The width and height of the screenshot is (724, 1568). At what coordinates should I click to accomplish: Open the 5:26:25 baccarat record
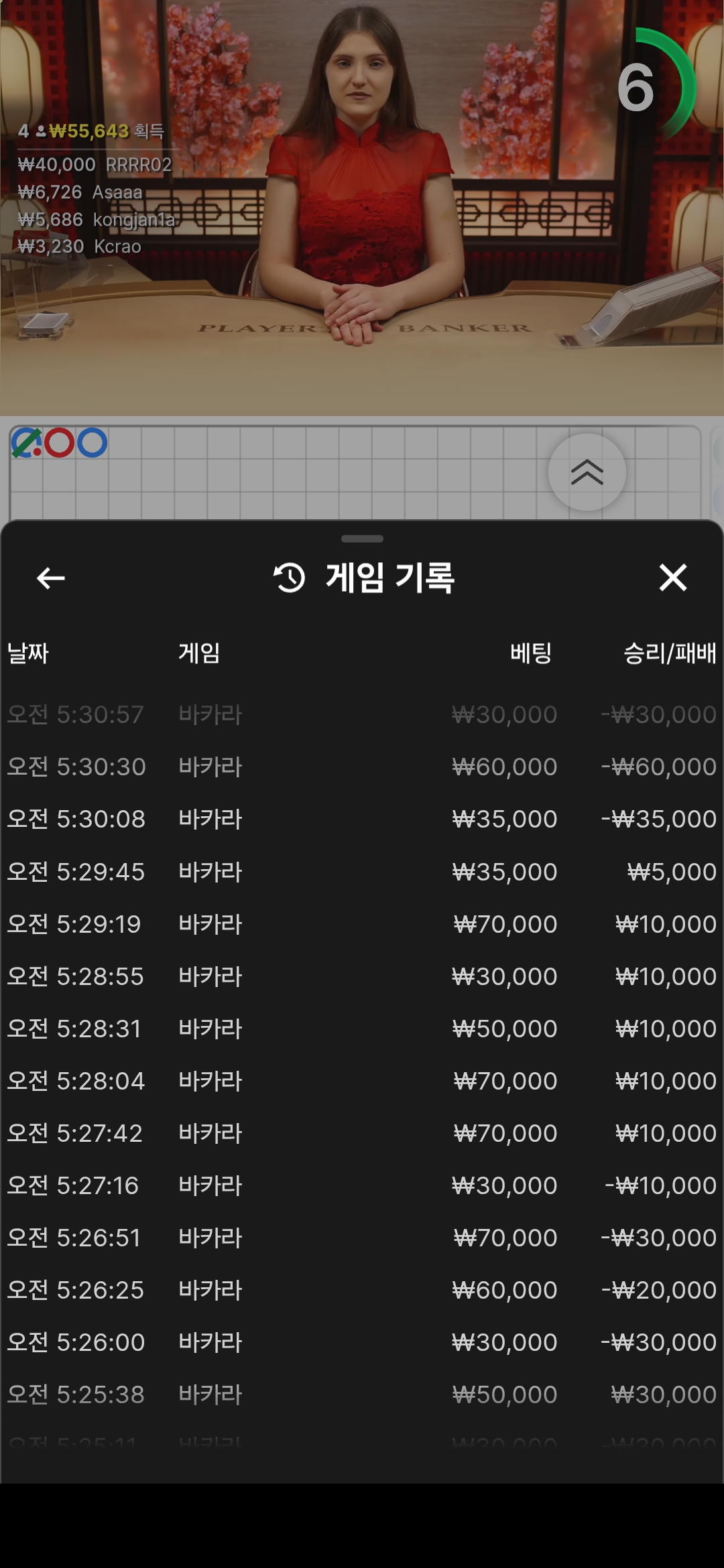tap(362, 1290)
